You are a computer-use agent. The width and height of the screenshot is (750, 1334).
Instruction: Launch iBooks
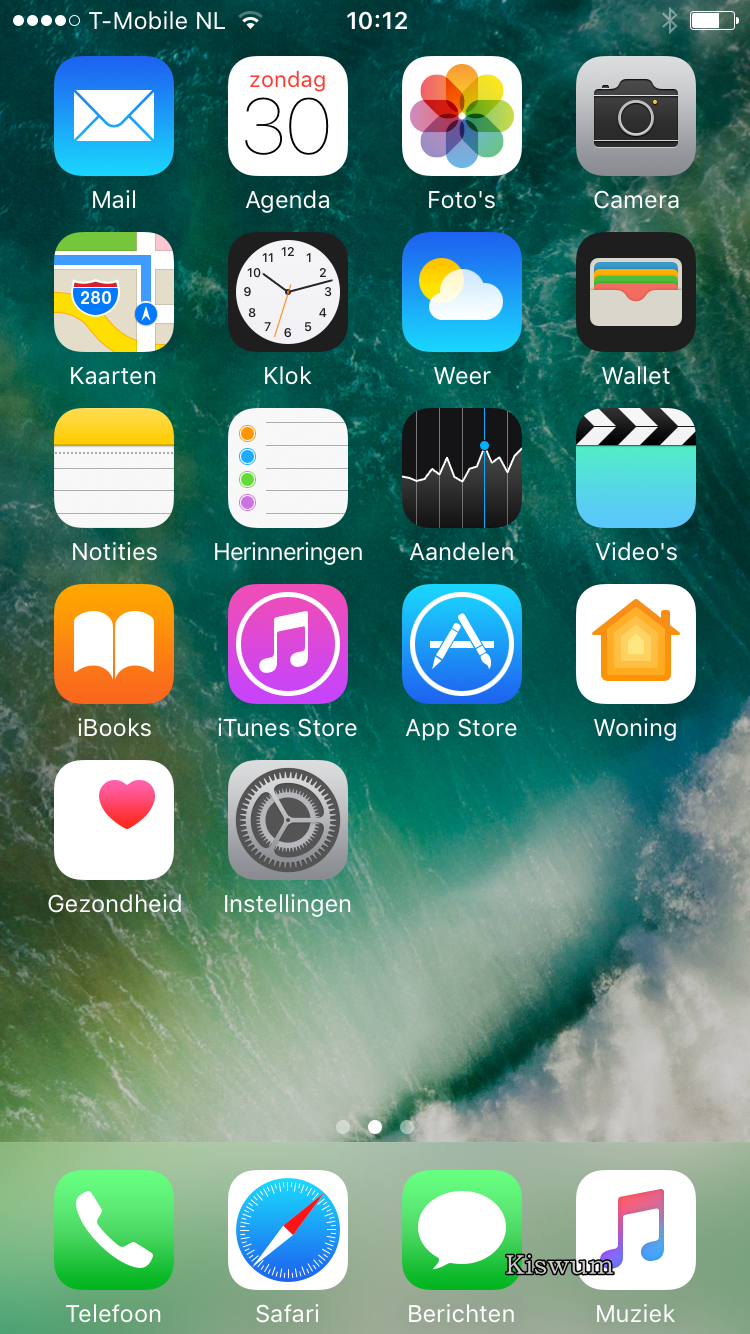coord(114,644)
